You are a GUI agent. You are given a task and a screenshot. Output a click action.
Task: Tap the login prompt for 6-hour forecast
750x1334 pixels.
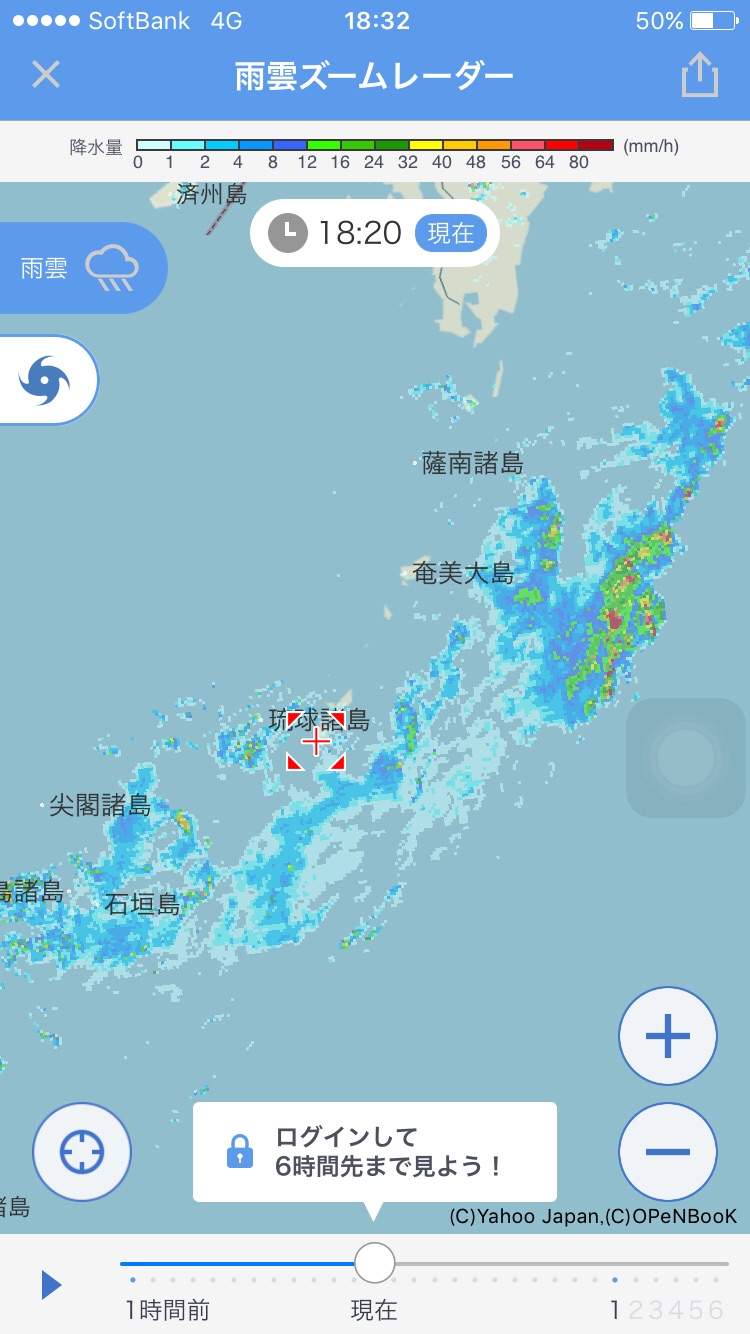[374, 1152]
